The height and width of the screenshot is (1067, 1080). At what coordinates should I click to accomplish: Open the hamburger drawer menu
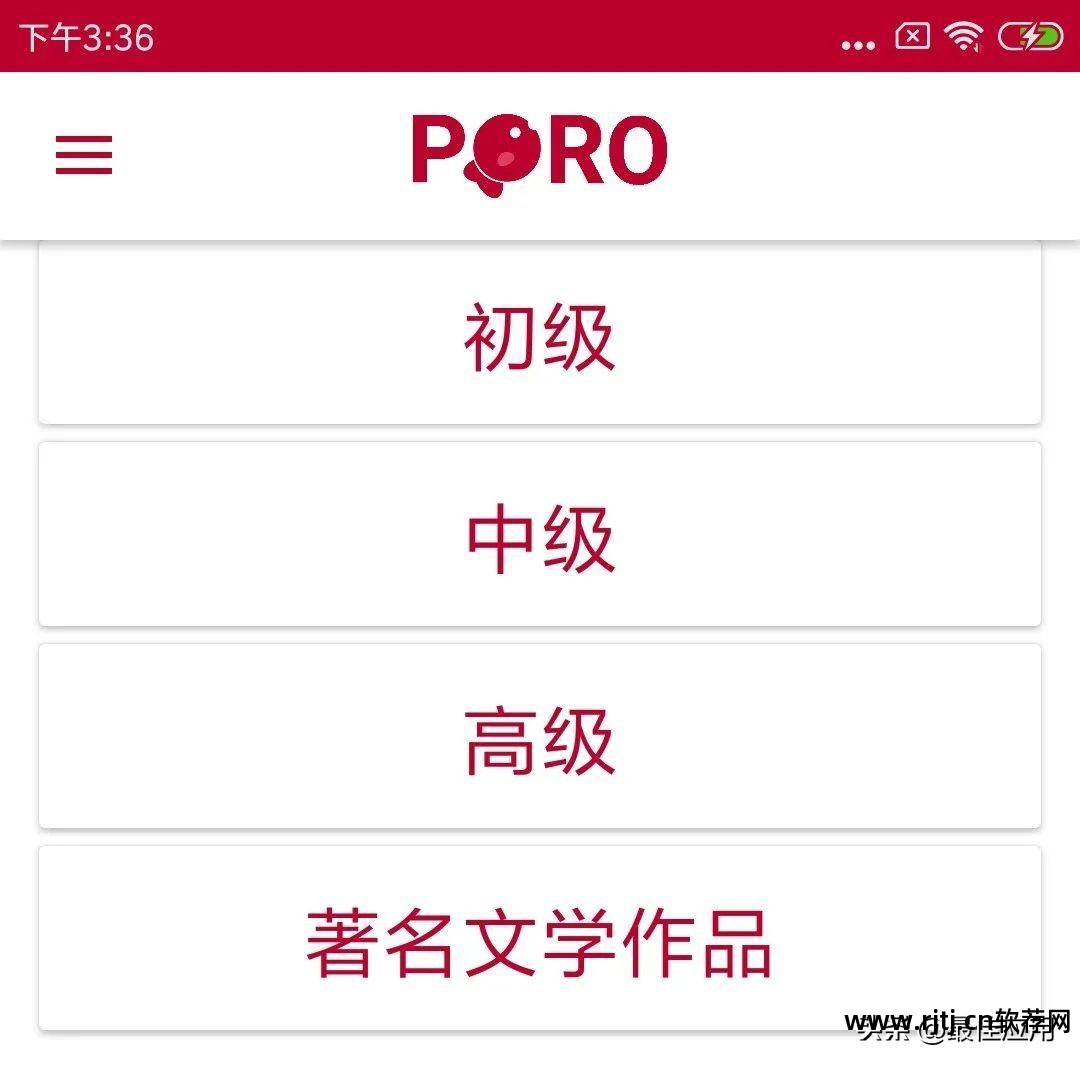pos(84,155)
